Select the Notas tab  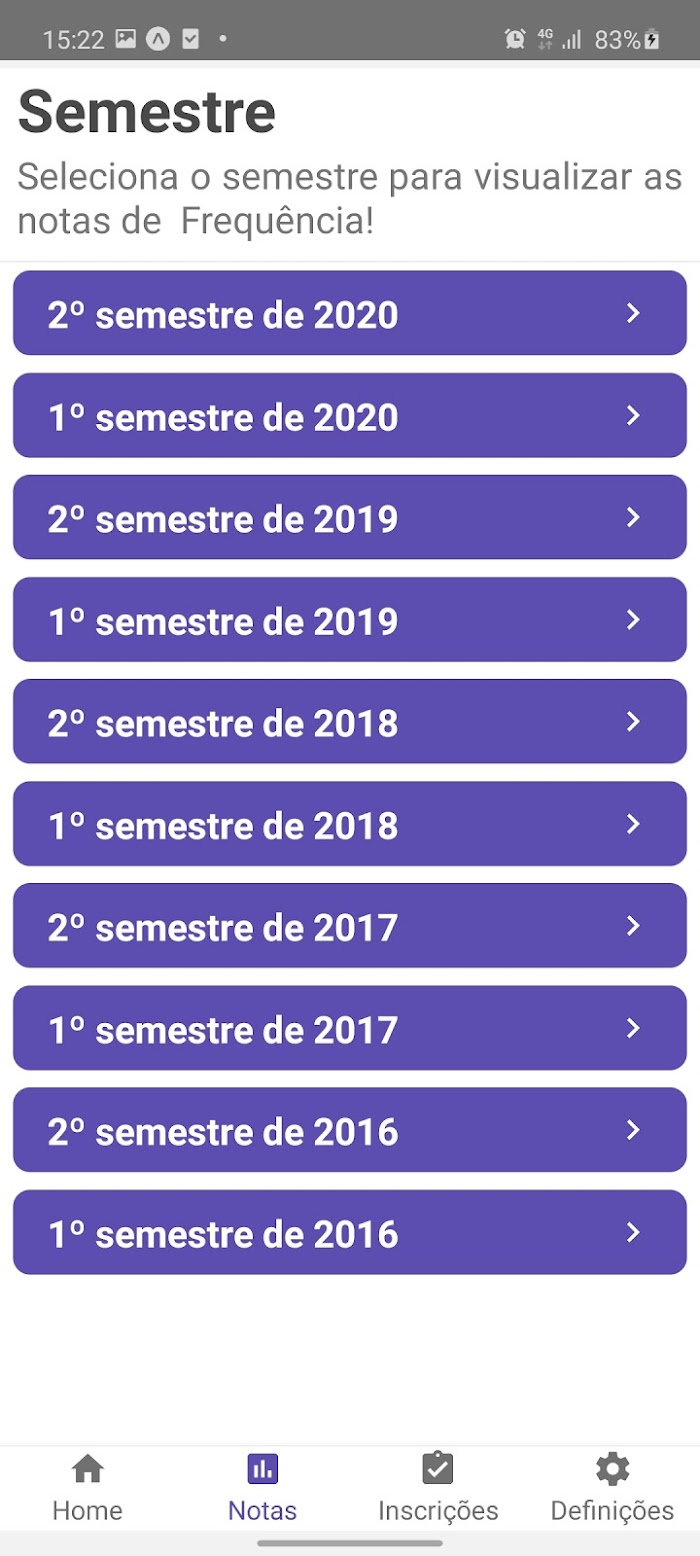[x=263, y=1487]
